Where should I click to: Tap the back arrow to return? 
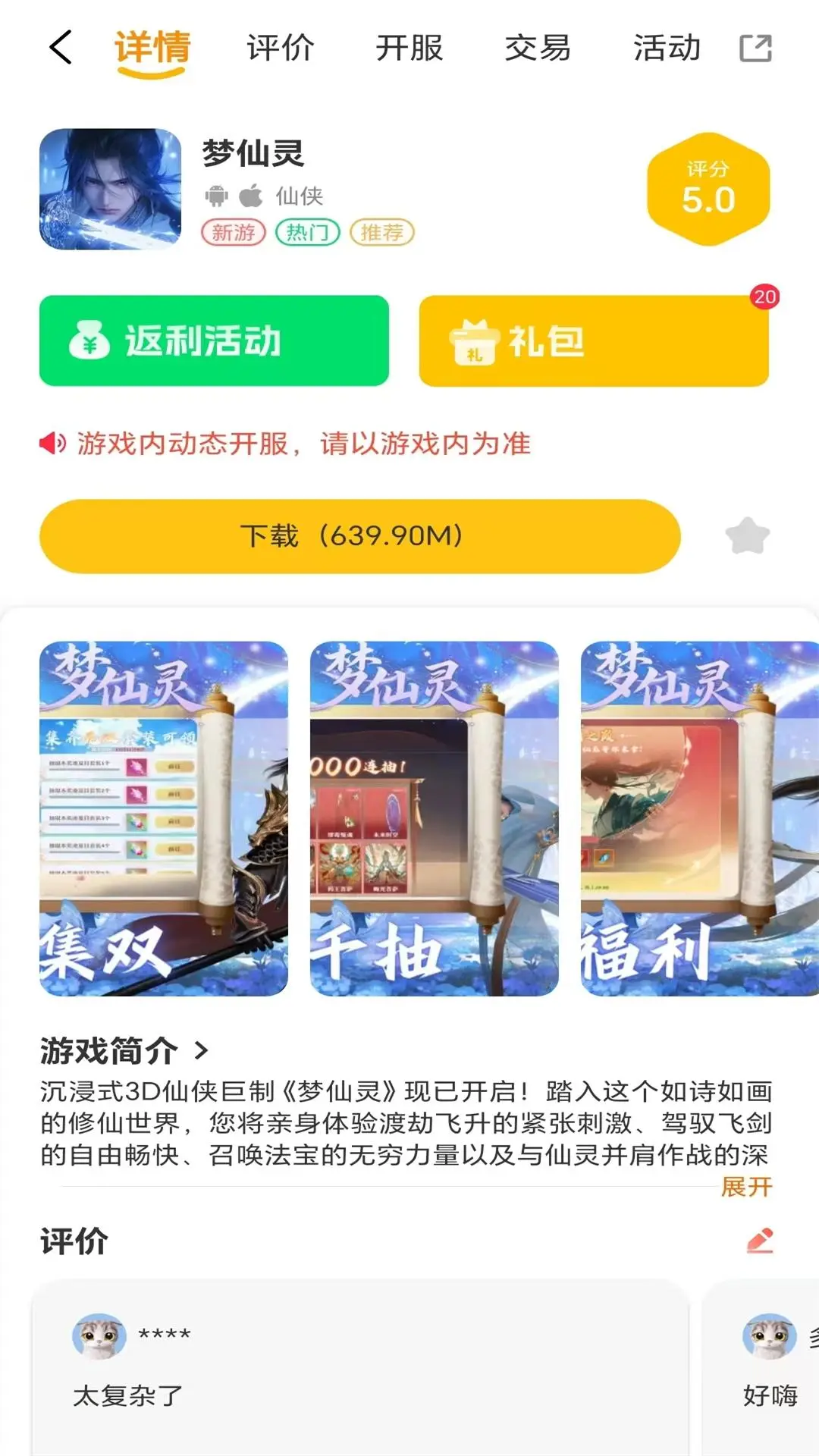point(59,49)
